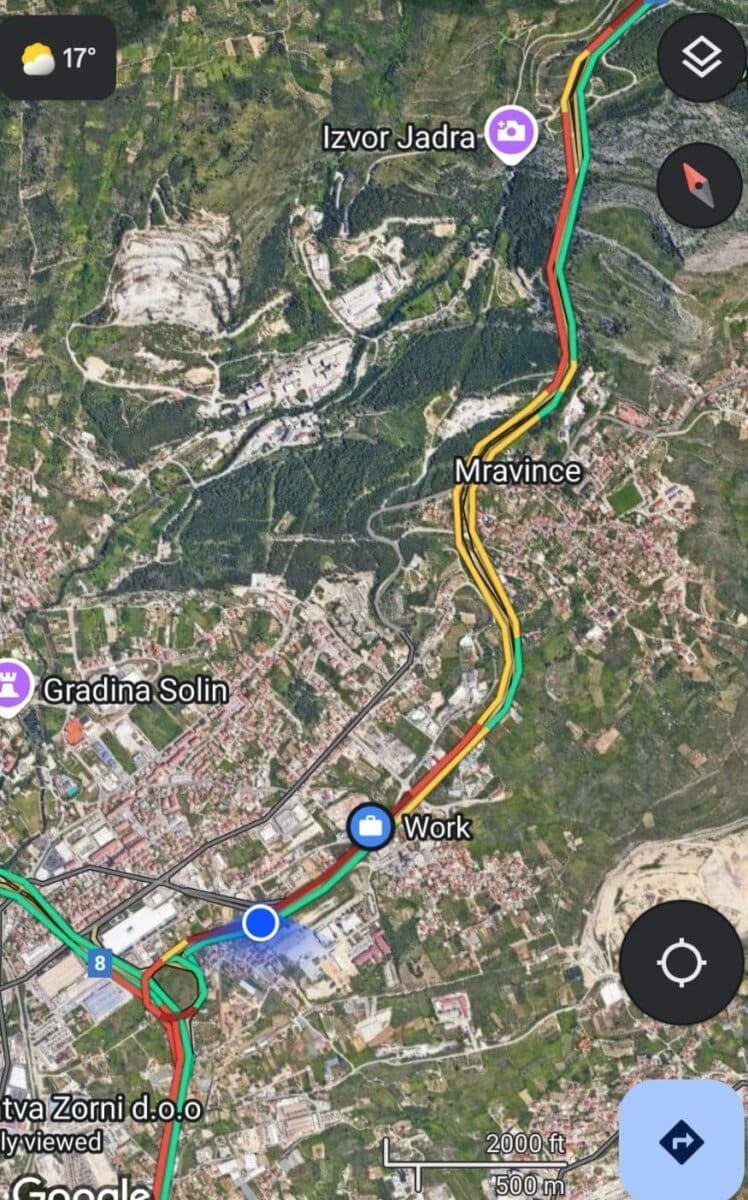Center map on my current location
Image resolution: width=748 pixels, height=1200 pixels.
coord(682,963)
